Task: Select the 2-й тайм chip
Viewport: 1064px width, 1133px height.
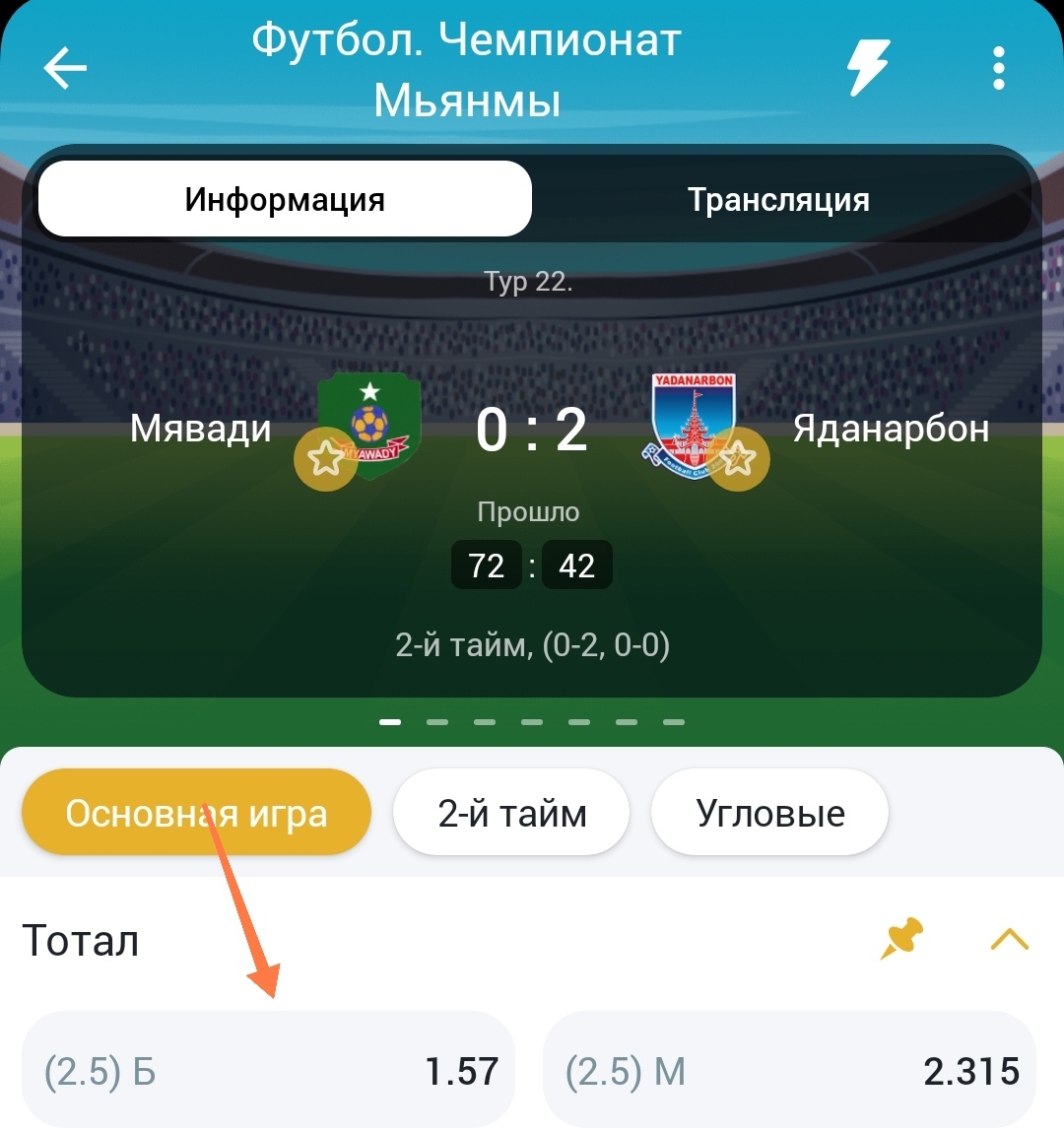Action: (x=511, y=813)
